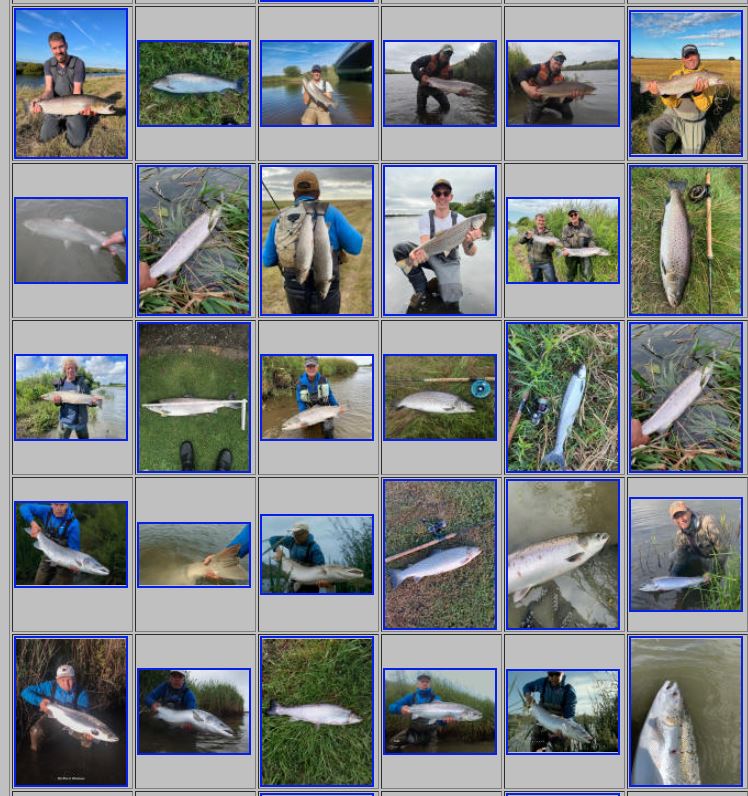View the man in white cap holding fish at night
This screenshot has height=796, width=748.
[71, 711]
